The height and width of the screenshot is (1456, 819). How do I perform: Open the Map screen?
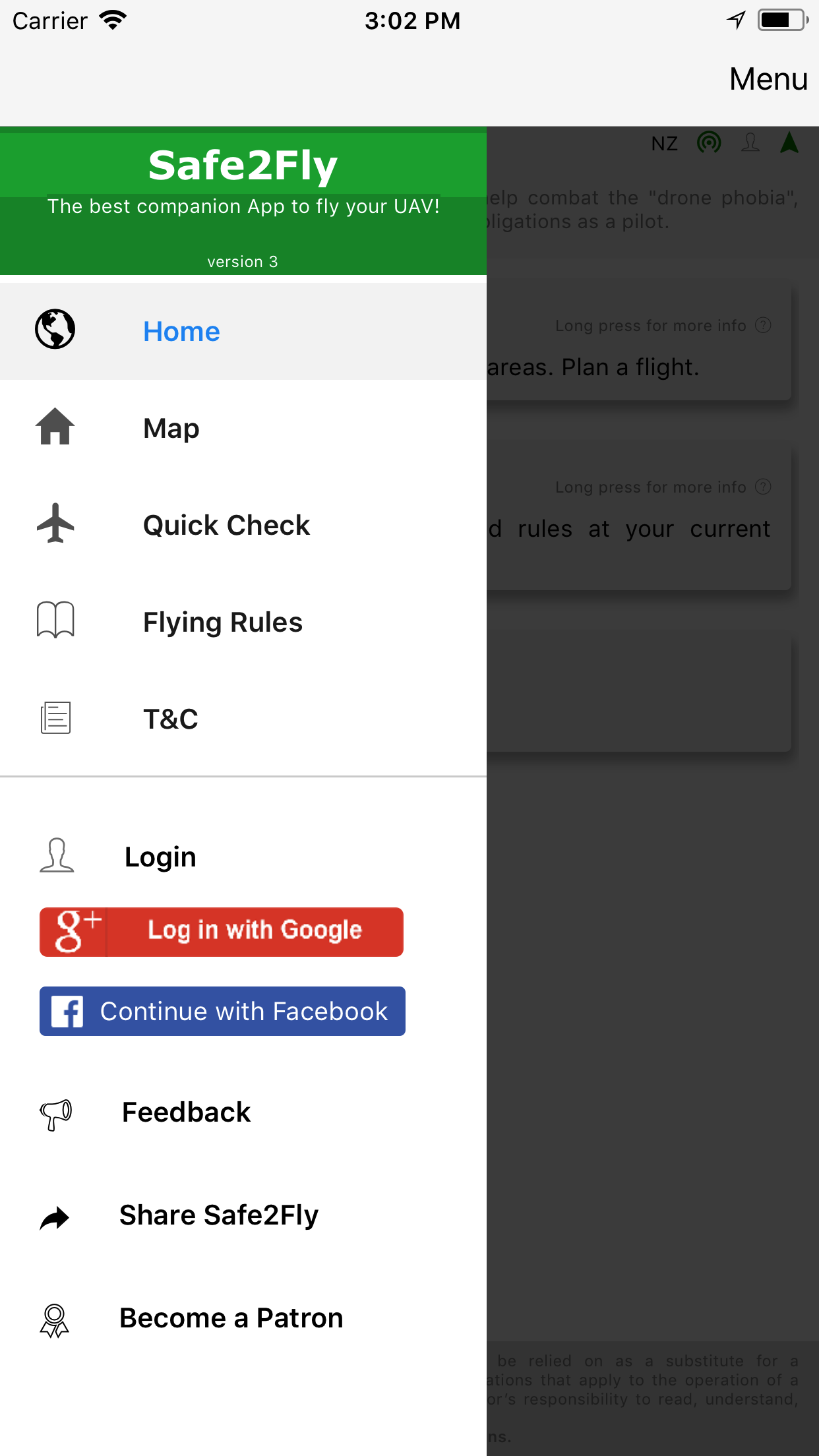click(171, 429)
